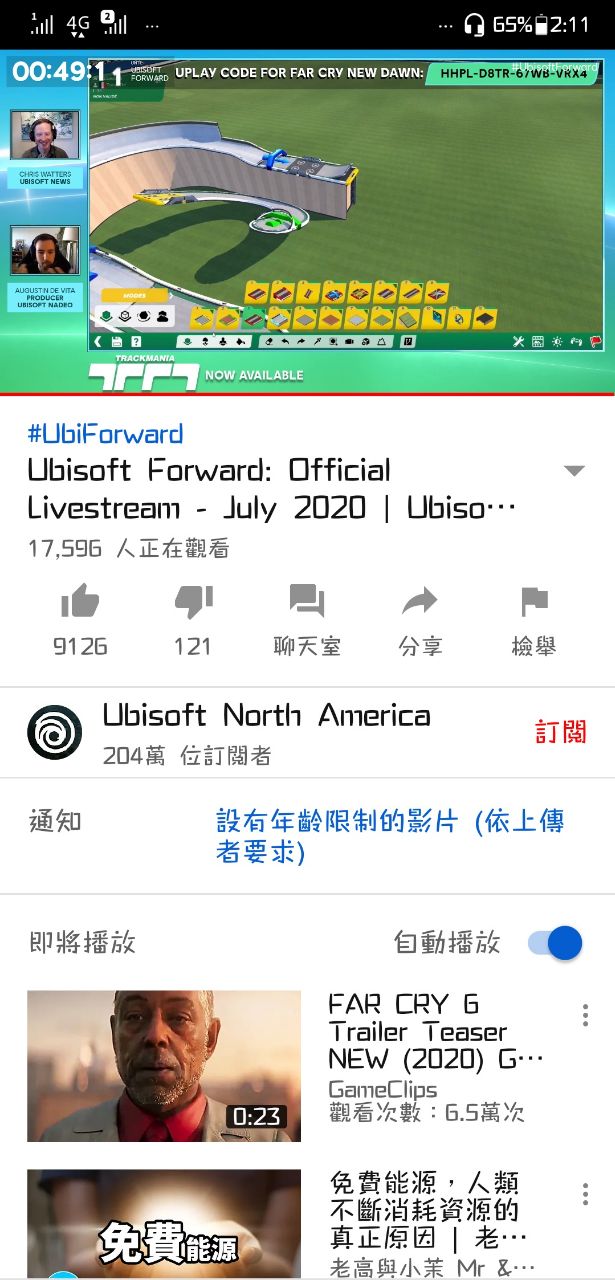
Task: Tap the #UbiForward hashtag link
Action: pos(105,434)
